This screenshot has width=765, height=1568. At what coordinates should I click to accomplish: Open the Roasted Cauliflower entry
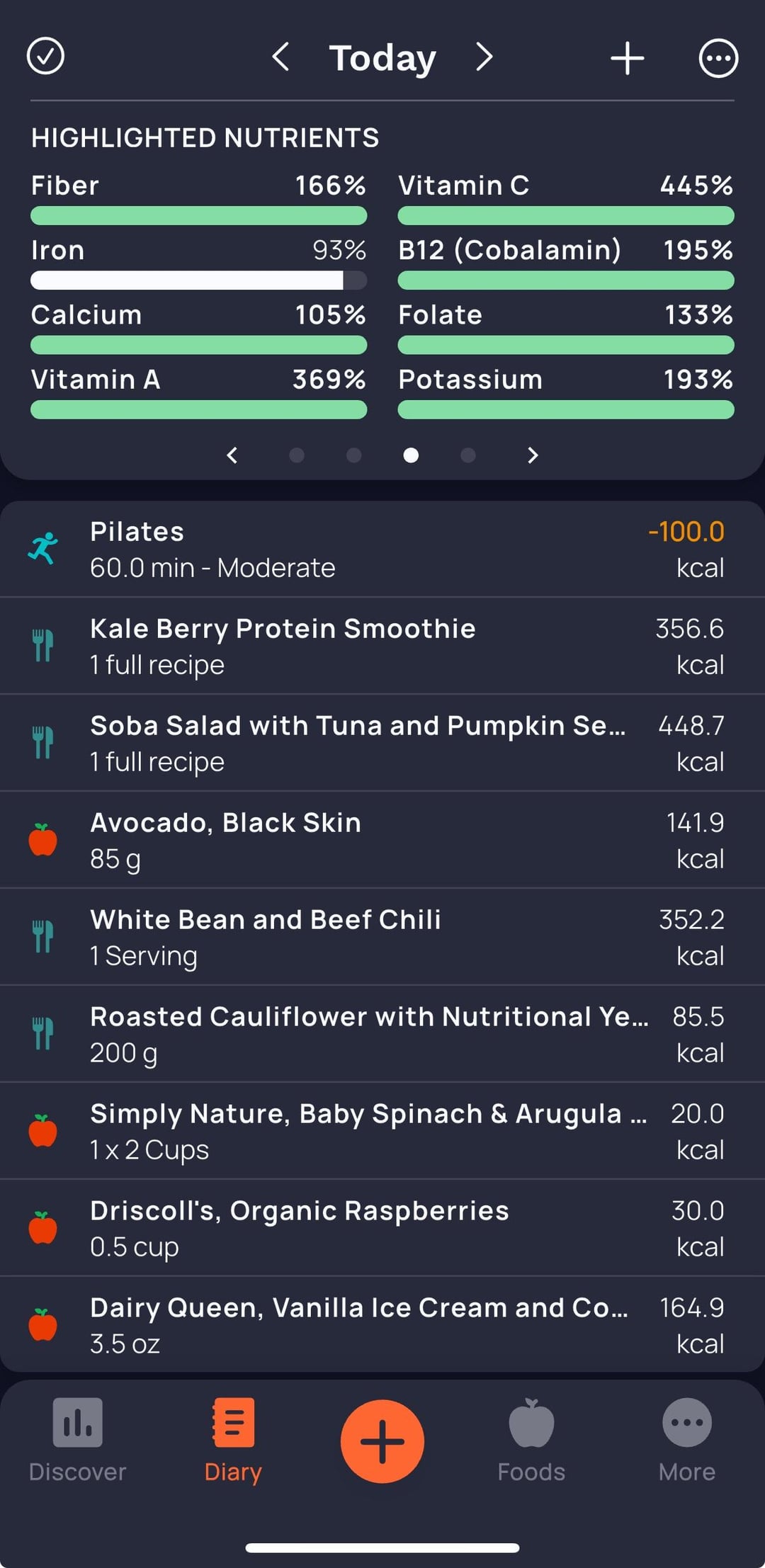(382, 1034)
